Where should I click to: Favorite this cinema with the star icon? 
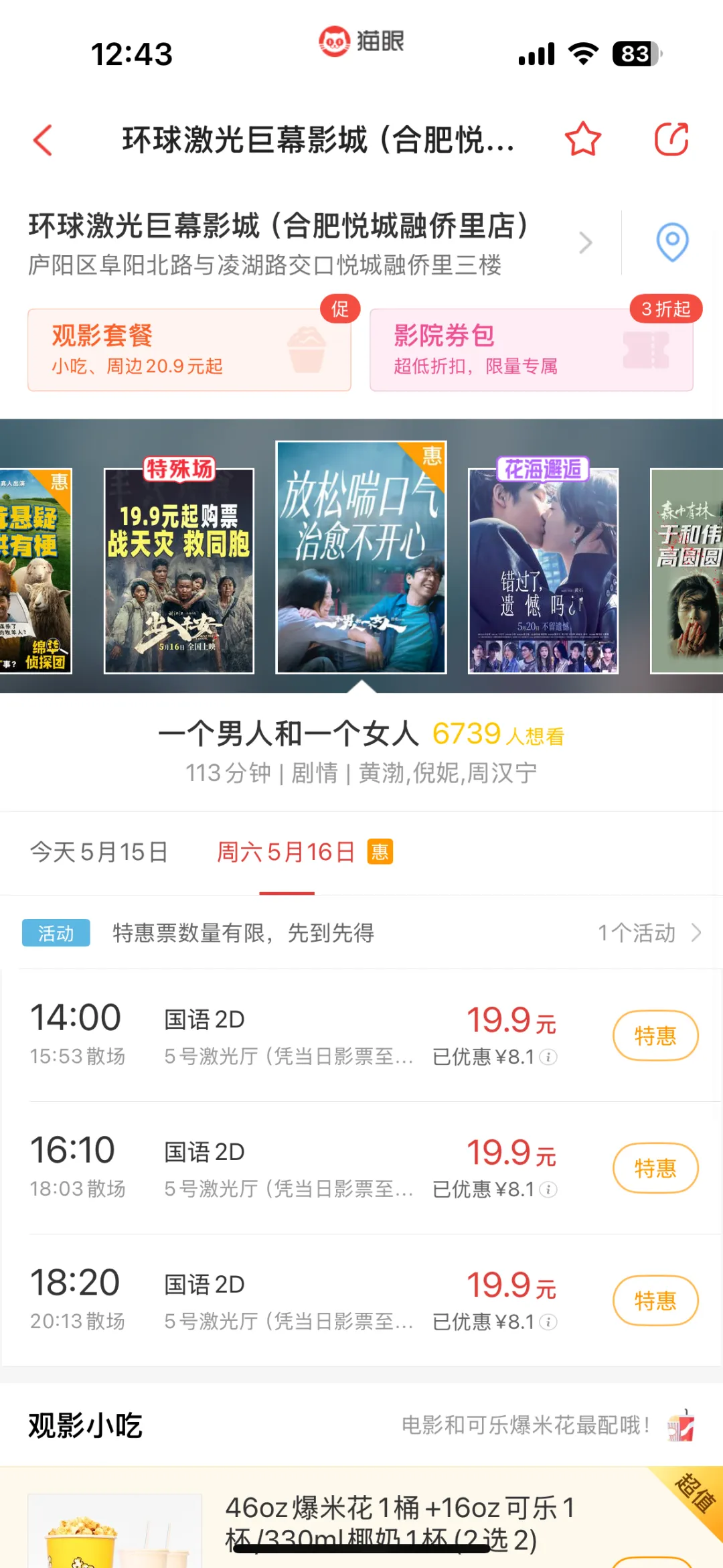(582, 139)
